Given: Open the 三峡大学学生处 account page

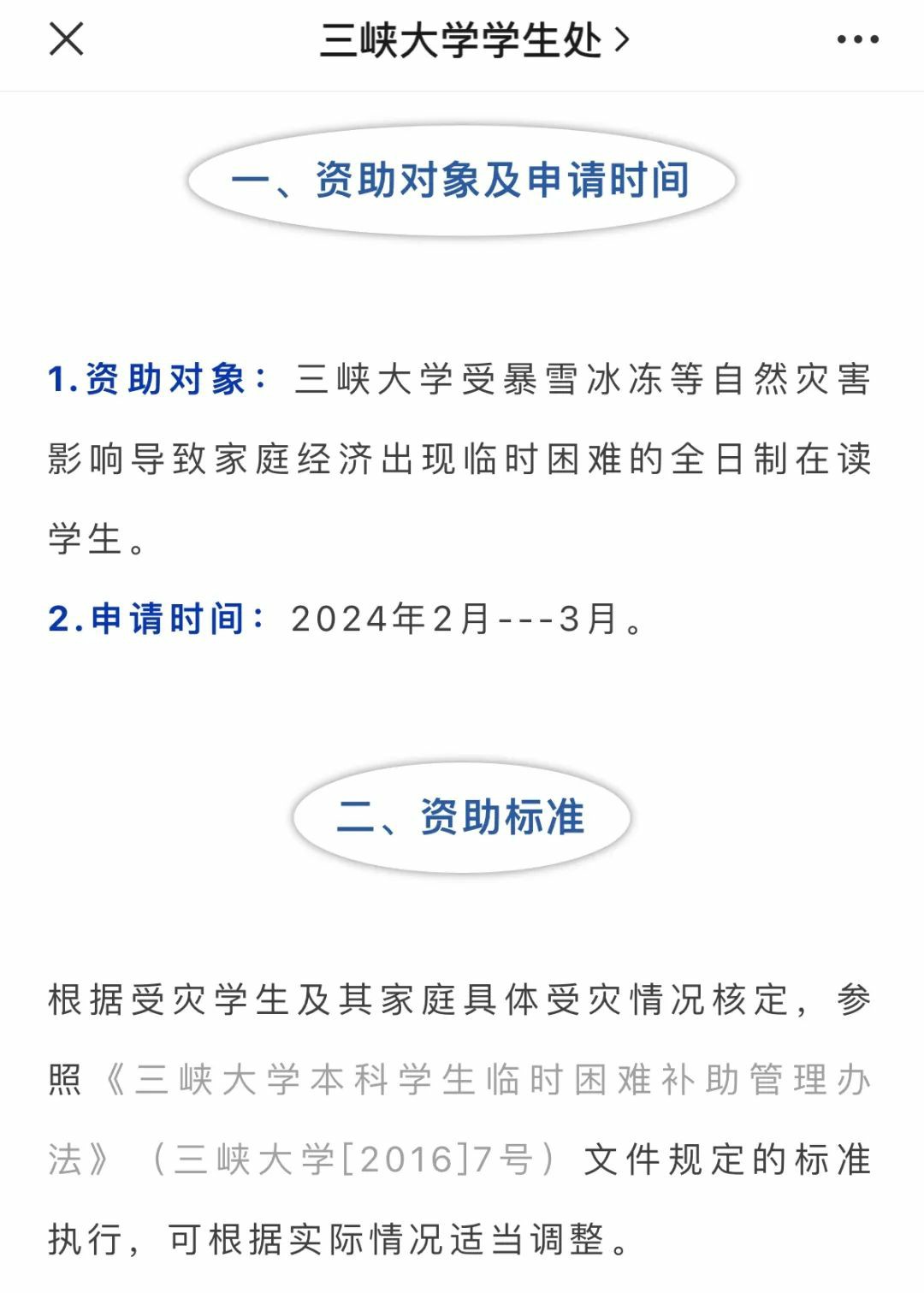Looking at the screenshot, I should (x=473, y=40).
